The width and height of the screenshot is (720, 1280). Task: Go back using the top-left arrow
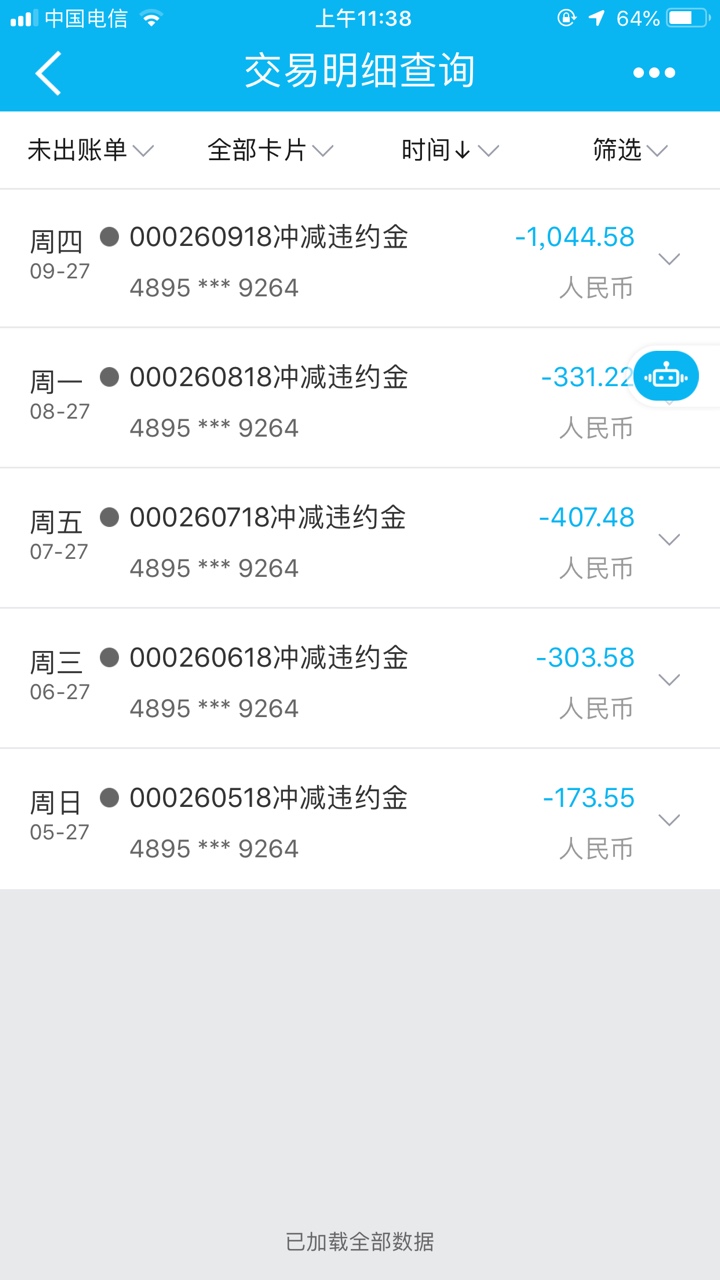pyautogui.click(x=48, y=73)
